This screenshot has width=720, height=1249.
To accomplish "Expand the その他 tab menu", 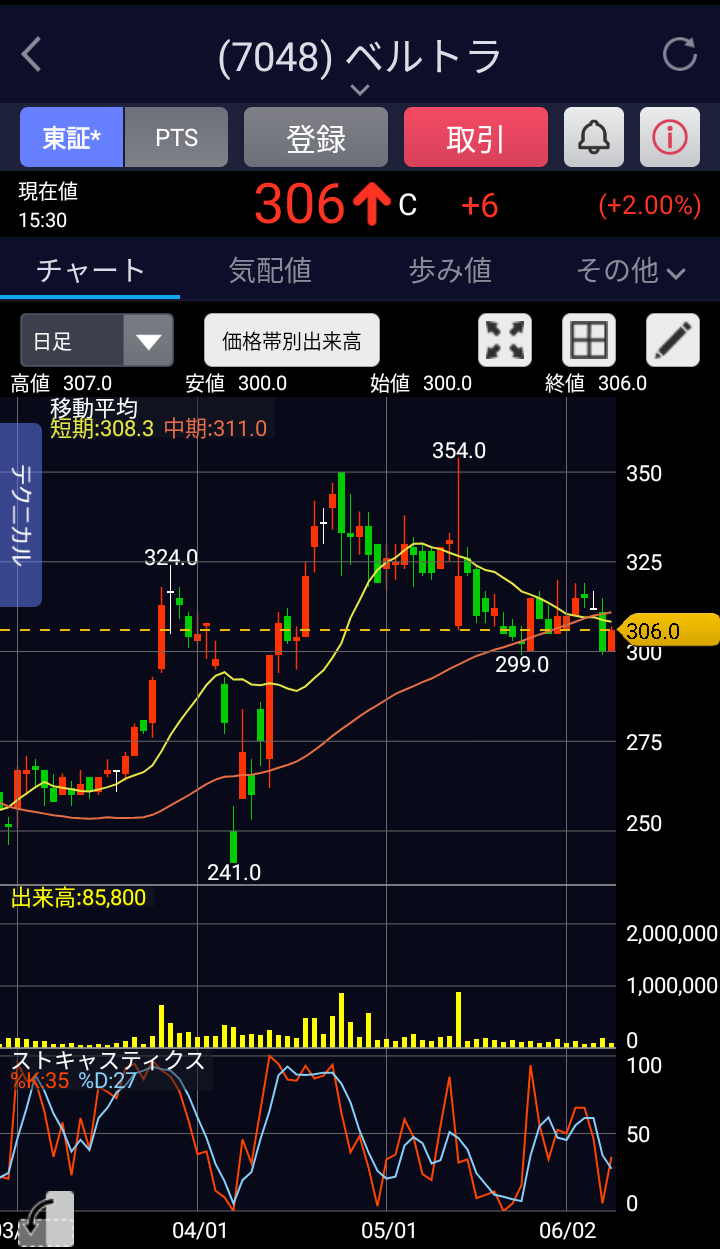I will 630,270.
